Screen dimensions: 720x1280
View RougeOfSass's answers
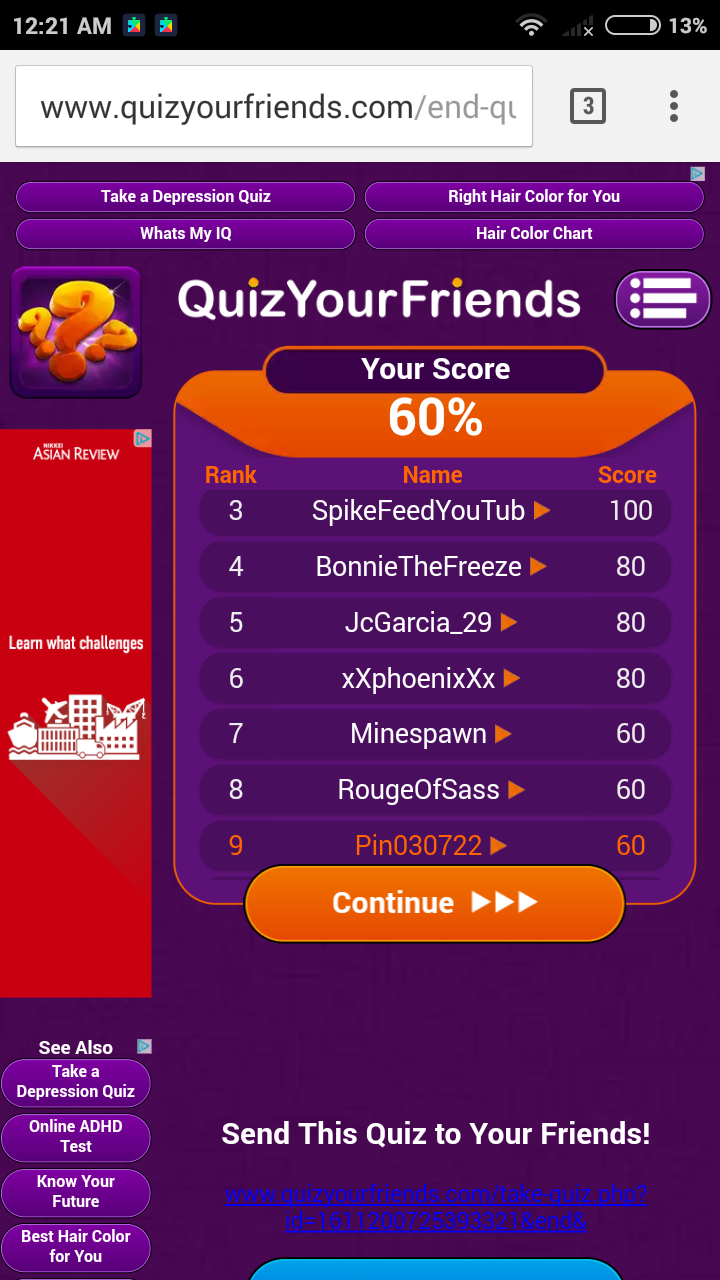pos(435,790)
